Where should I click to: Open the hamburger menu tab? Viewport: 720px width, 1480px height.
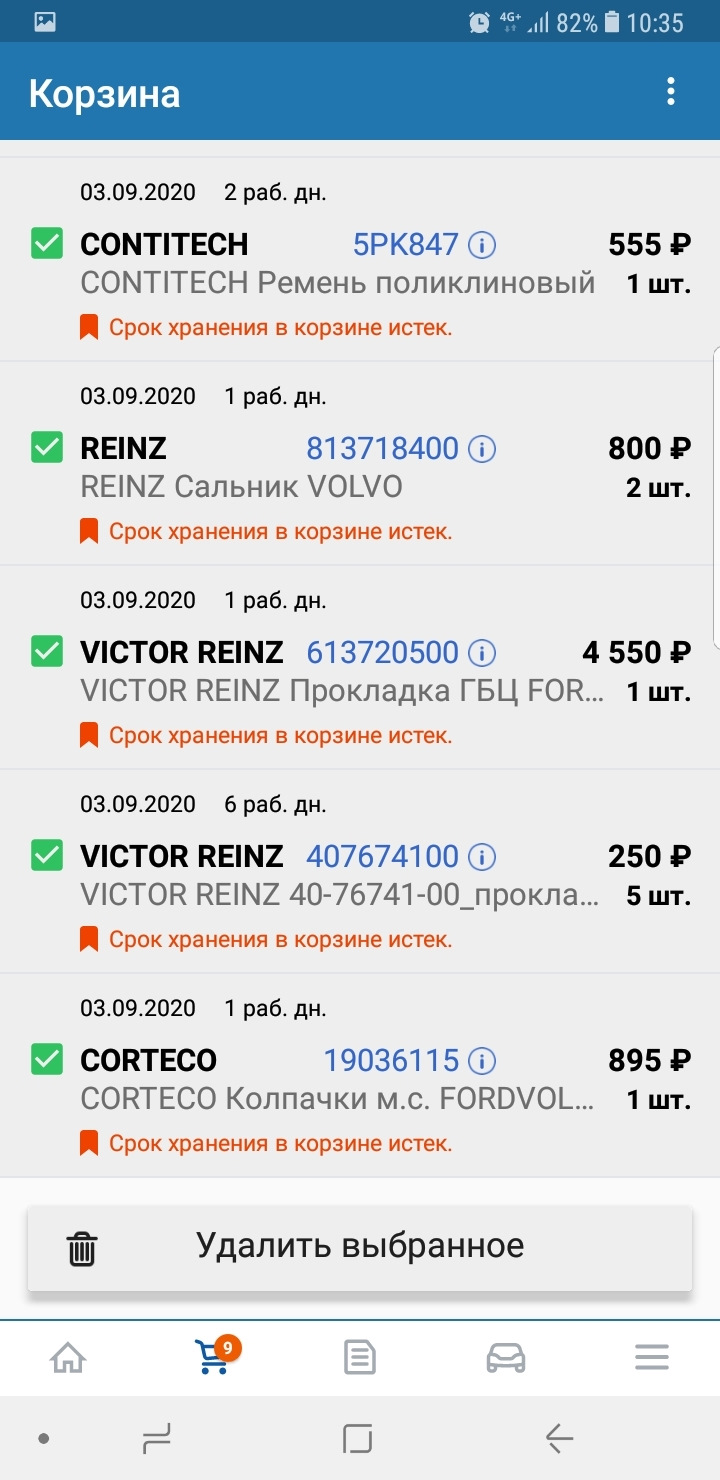click(651, 1357)
